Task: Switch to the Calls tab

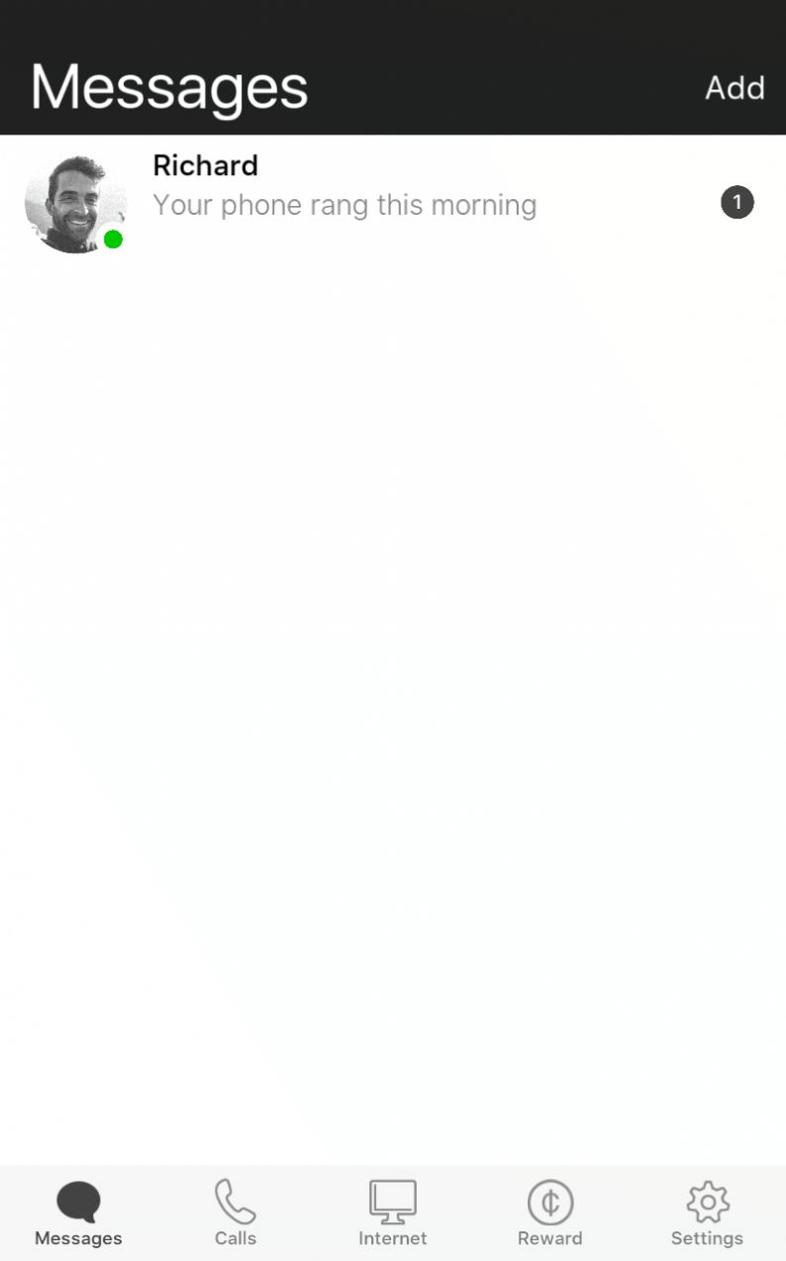Action: [x=235, y=1212]
